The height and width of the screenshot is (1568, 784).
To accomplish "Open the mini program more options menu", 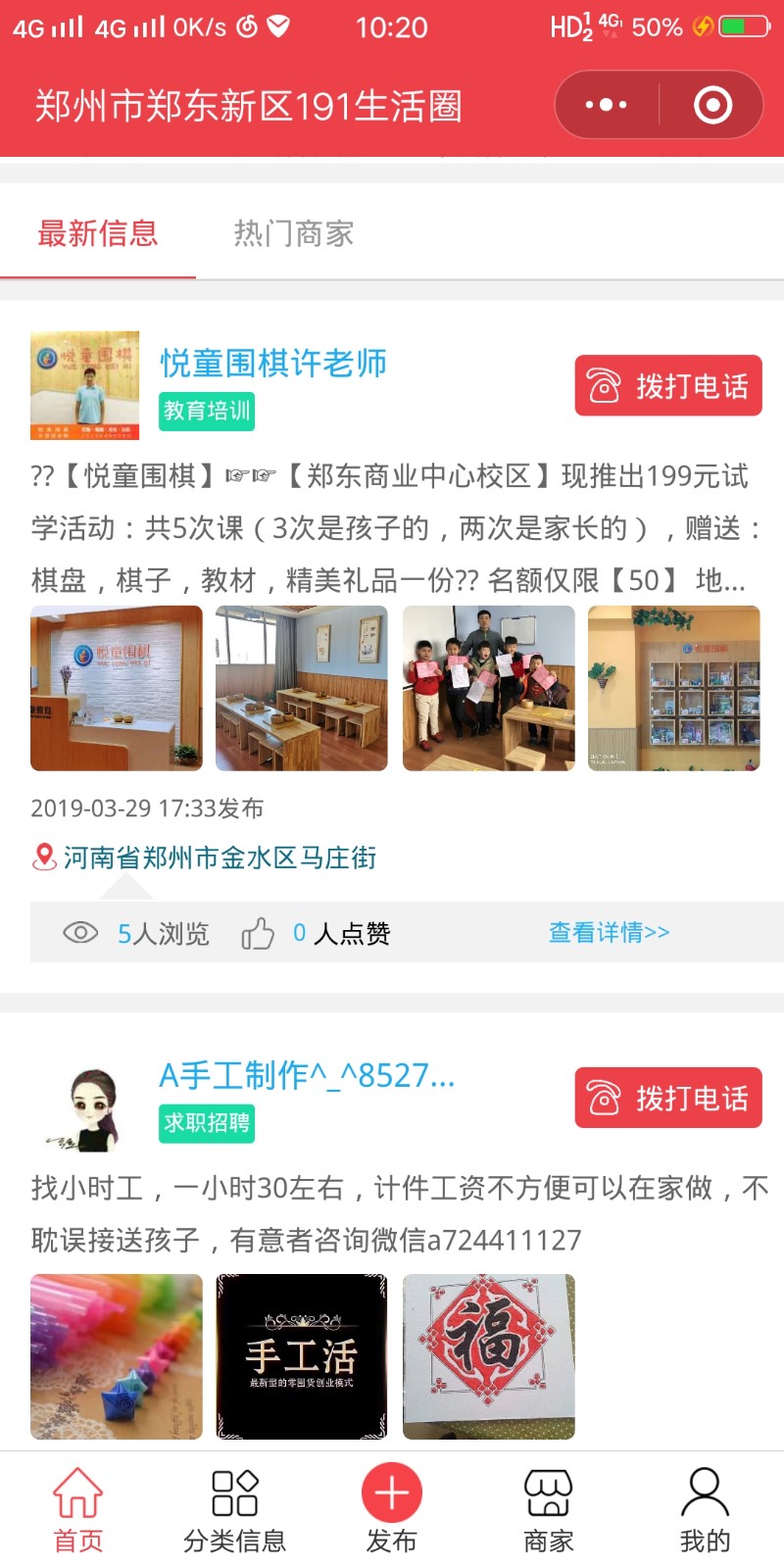I will tap(606, 105).
